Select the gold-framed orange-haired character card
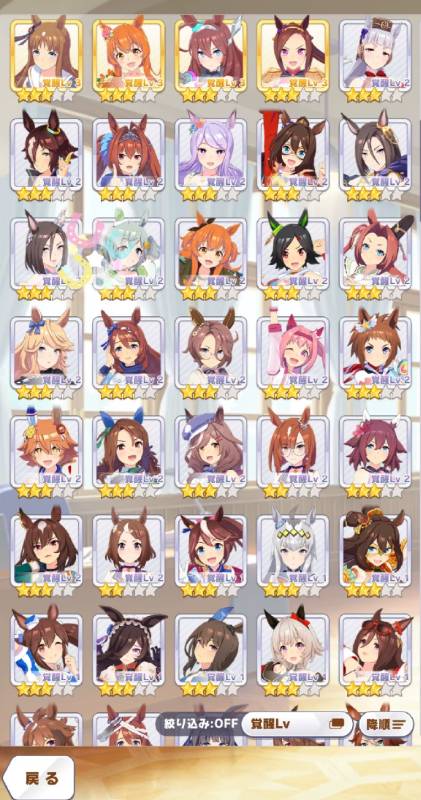Viewport: 421px width, 800px height. pyautogui.click(x=129, y=57)
